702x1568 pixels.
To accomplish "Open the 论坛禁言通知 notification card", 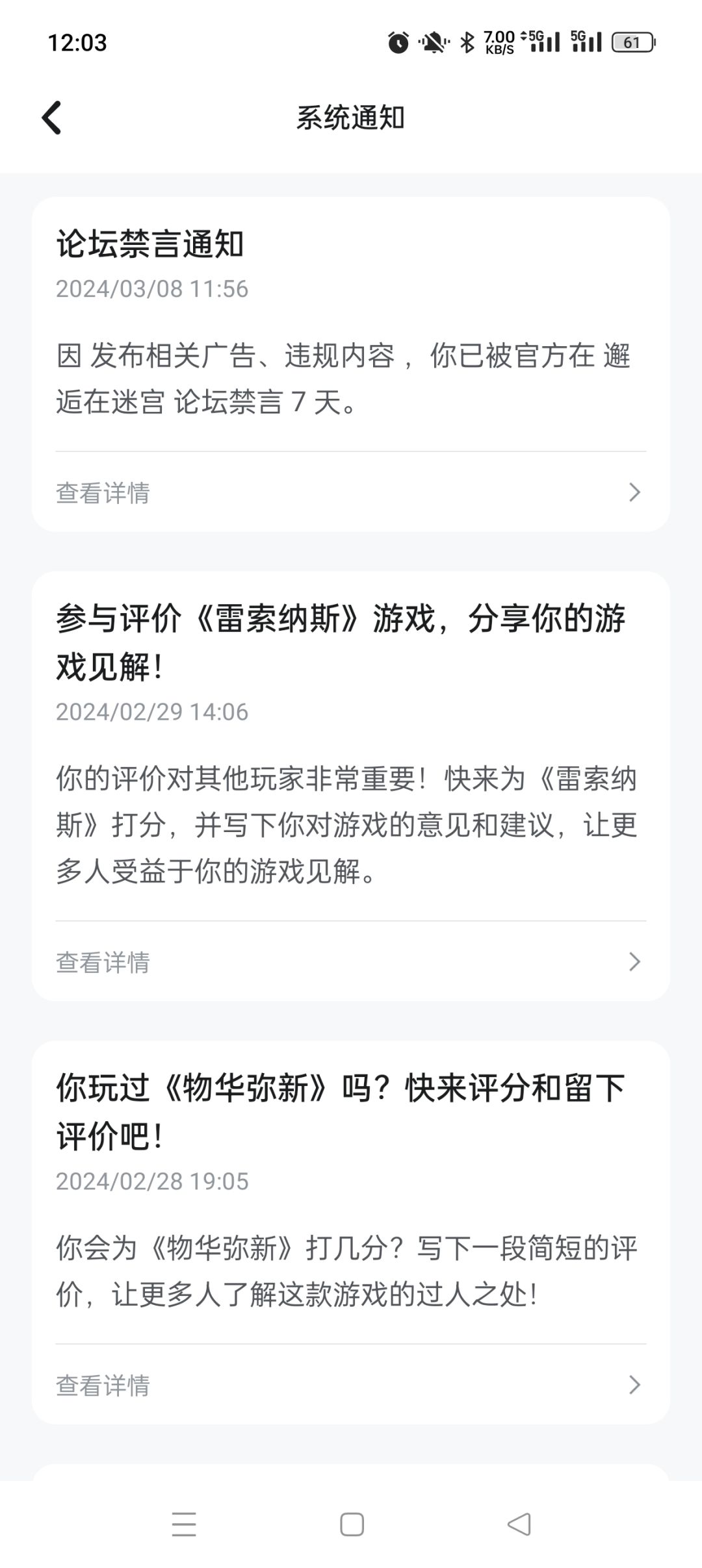I will 351,325.
